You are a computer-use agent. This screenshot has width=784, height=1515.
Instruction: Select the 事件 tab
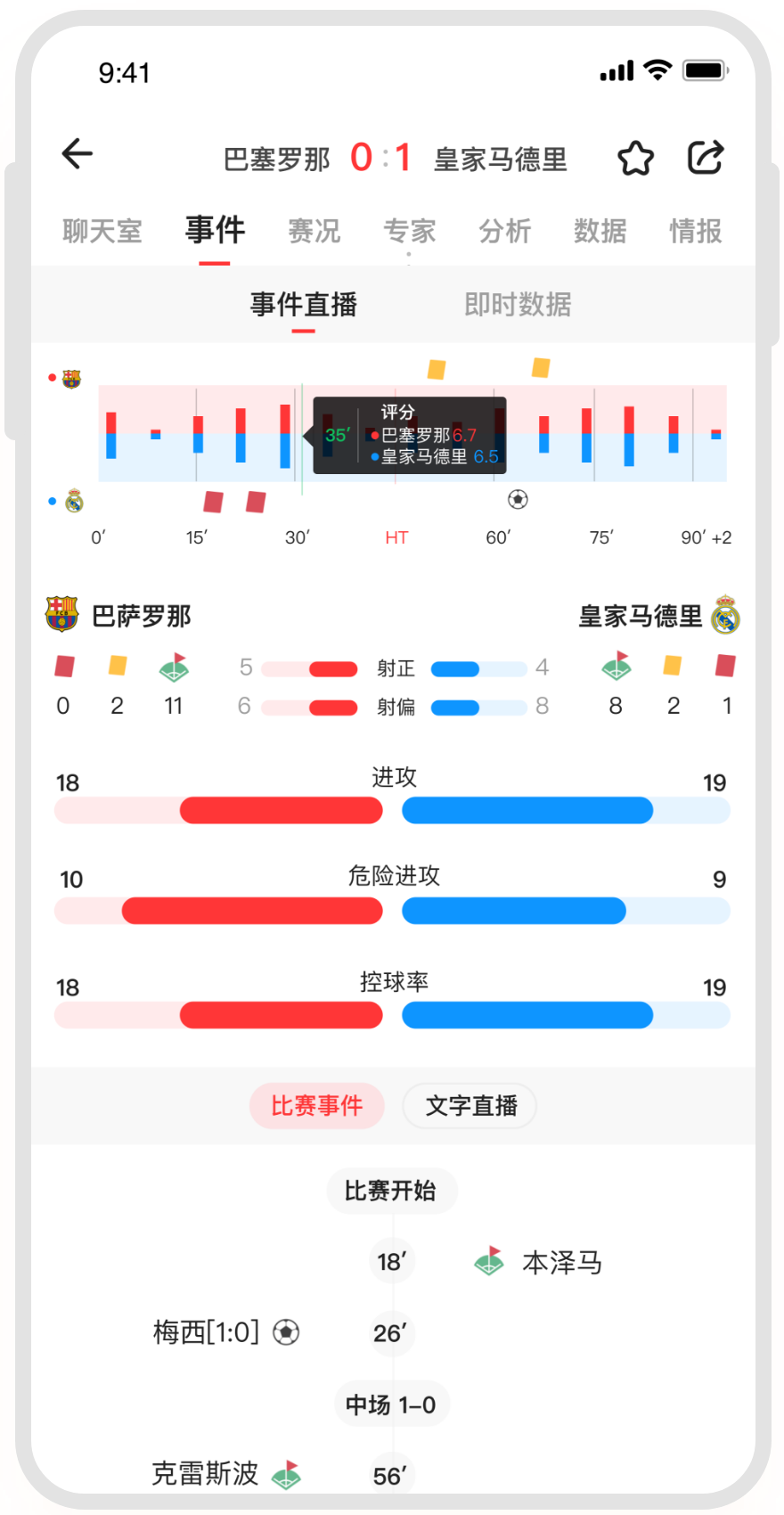(x=215, y=230)
